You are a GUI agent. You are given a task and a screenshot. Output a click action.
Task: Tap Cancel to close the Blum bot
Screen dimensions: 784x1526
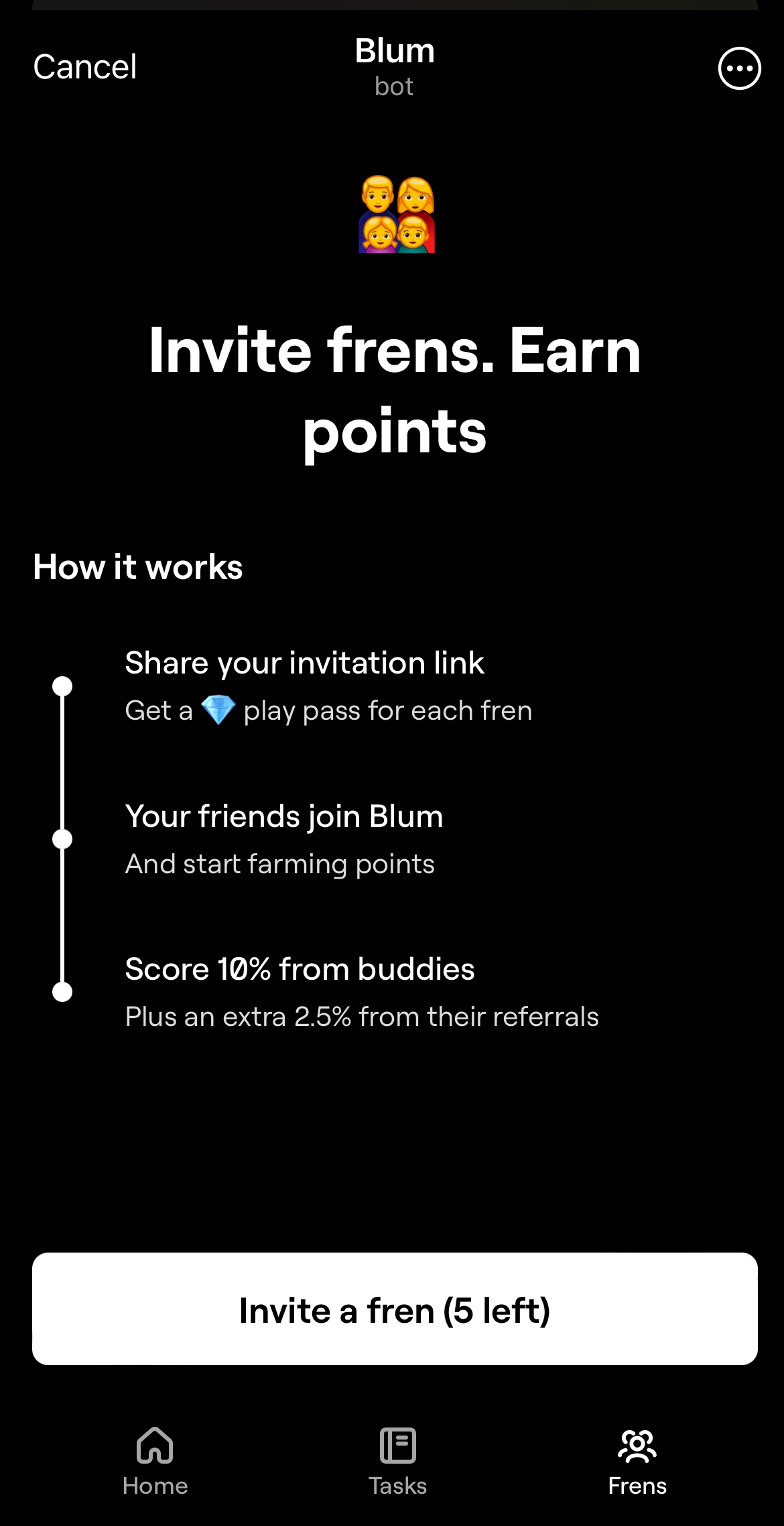(85, 67)
